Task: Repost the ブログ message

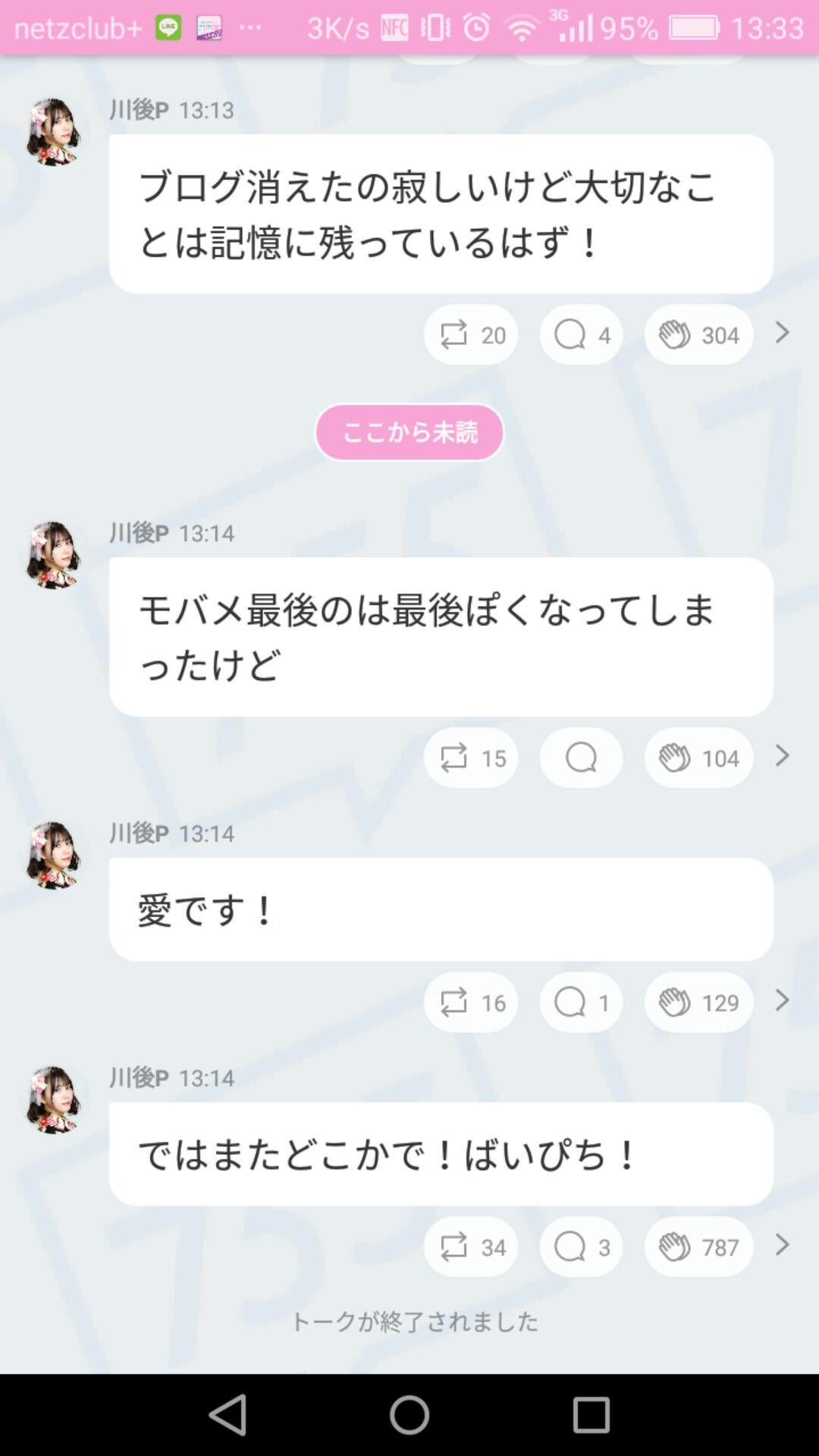Action: [x=470, y=334]
